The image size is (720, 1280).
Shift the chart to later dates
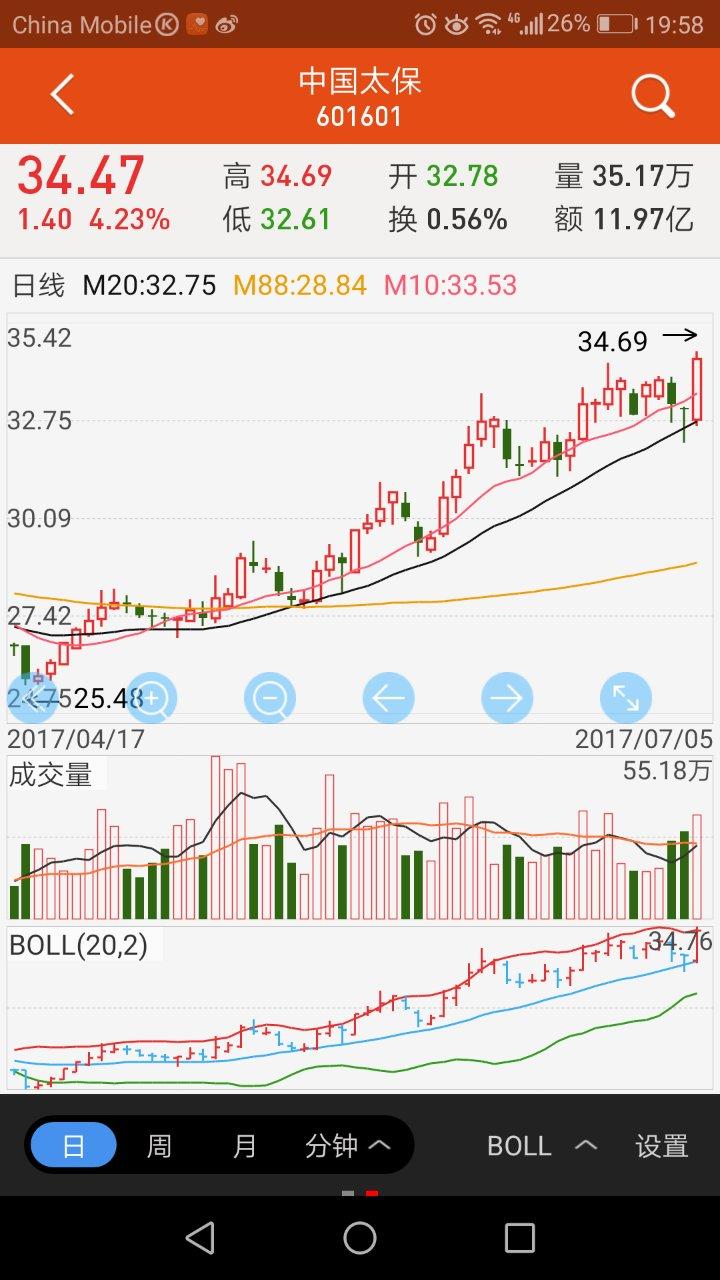click(x=507, y=697)
